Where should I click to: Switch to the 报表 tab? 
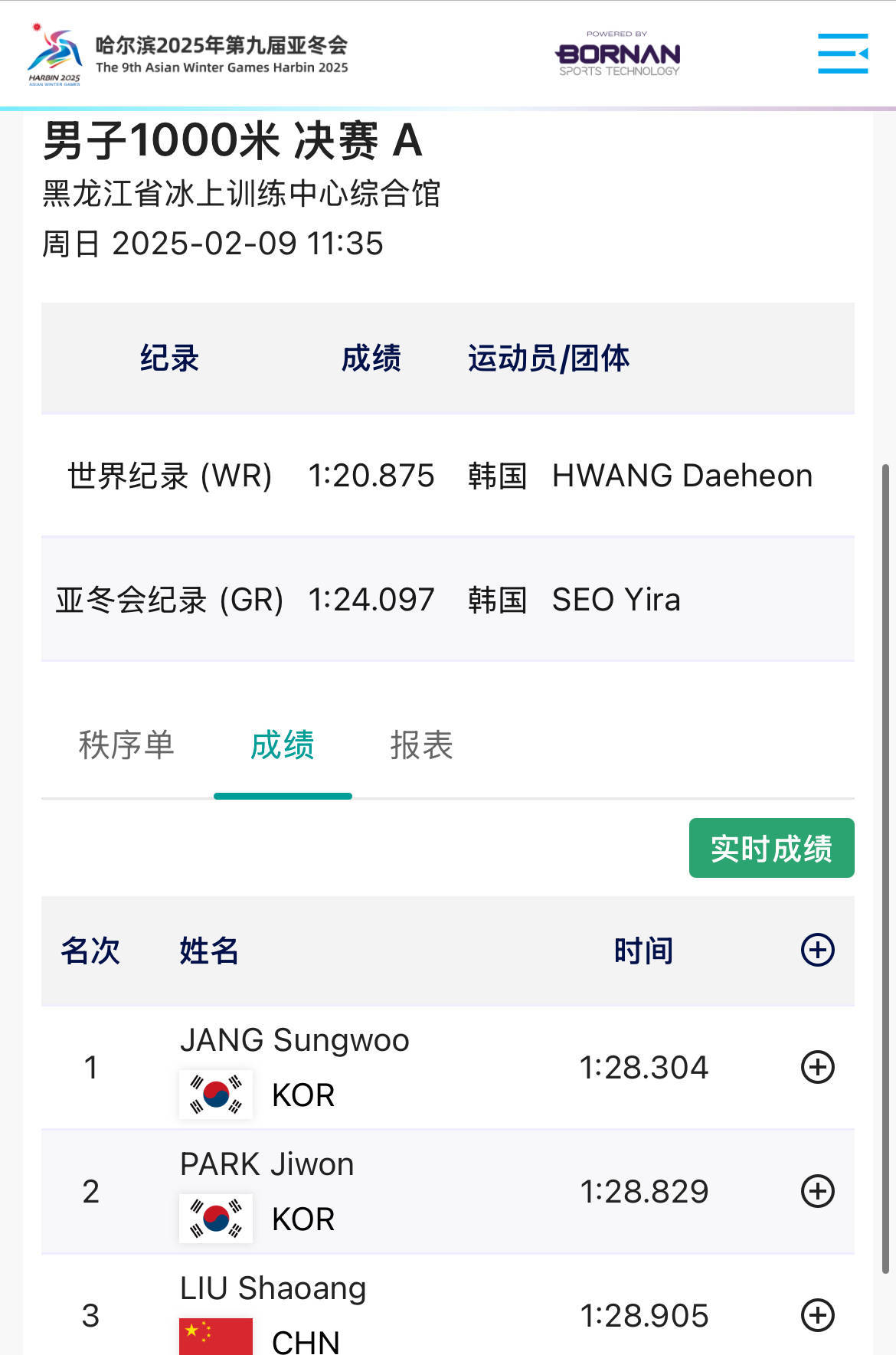pyautogui.click(x=421, y=745)
